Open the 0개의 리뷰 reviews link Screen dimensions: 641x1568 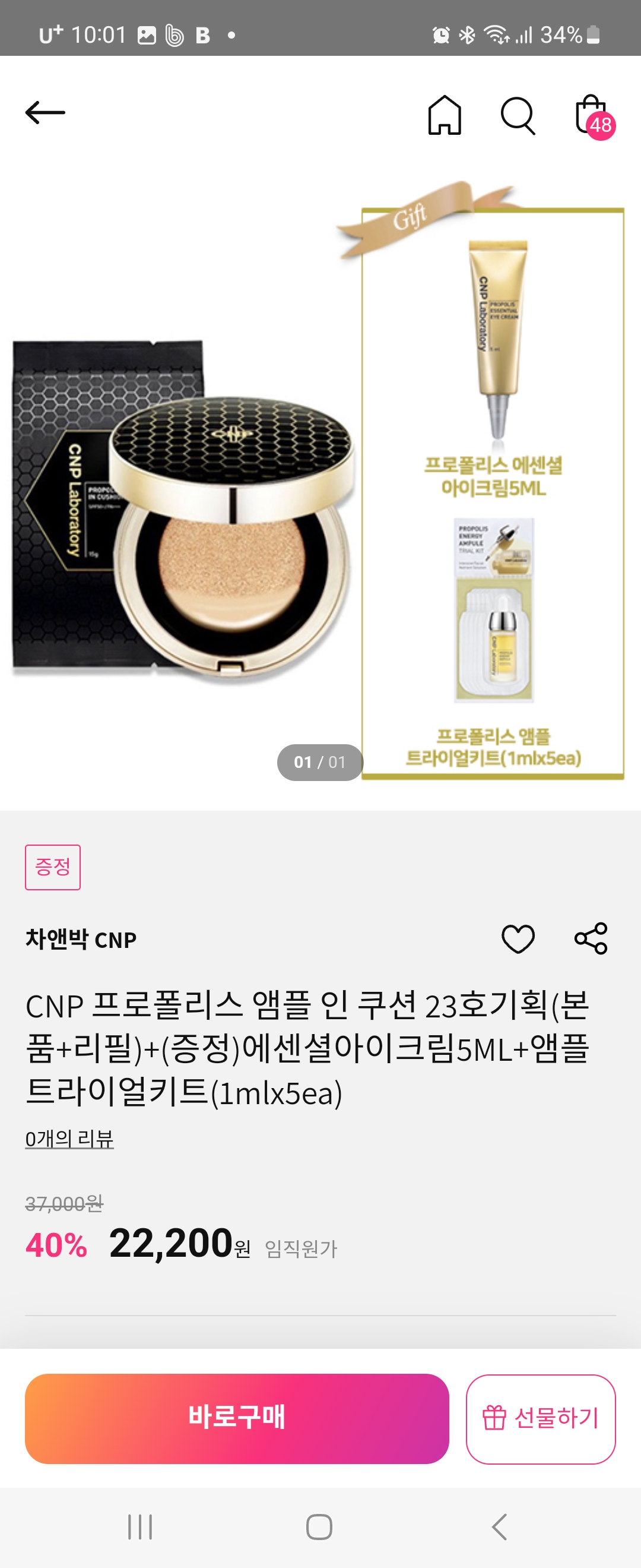click(69, 1138)
